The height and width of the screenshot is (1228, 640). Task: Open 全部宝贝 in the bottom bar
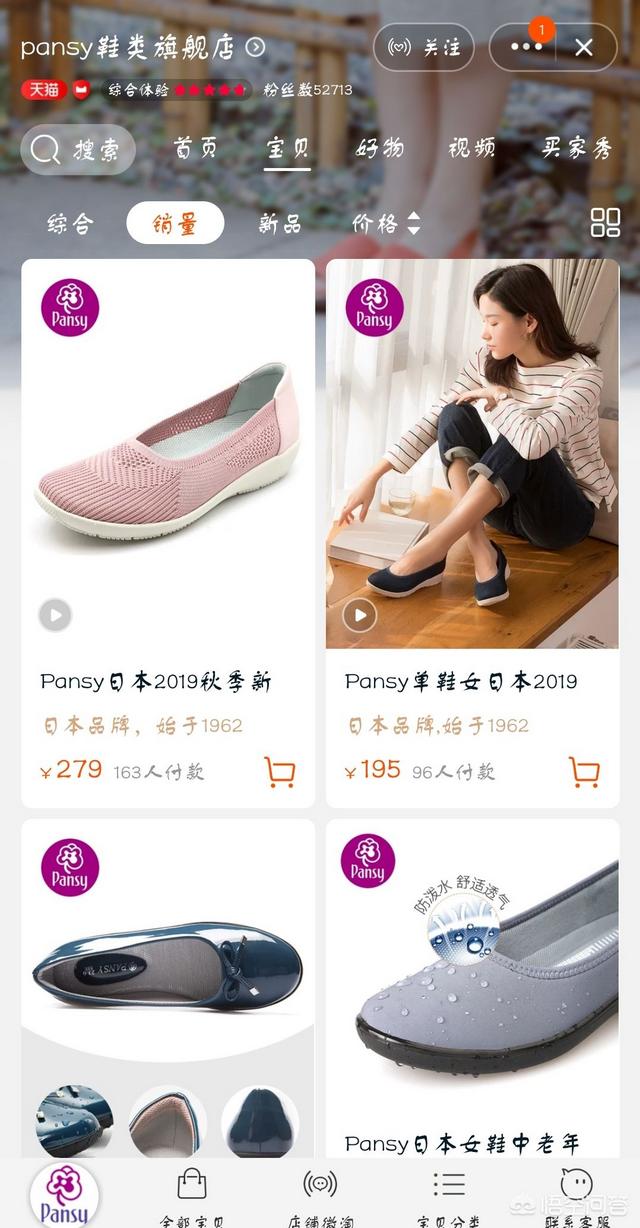[x=192, y=1198]
